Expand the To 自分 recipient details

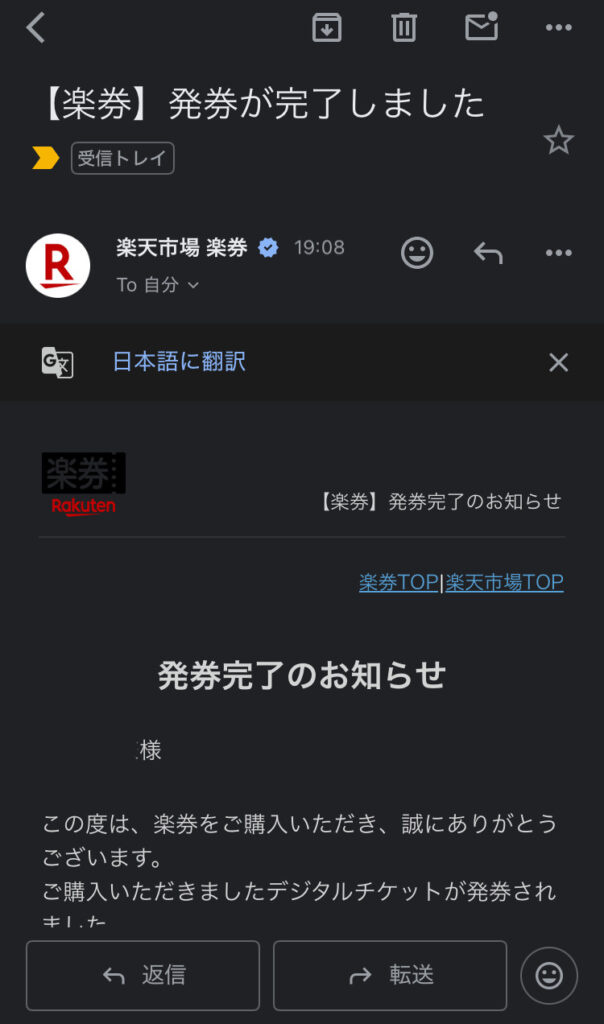tap(158, 285)
